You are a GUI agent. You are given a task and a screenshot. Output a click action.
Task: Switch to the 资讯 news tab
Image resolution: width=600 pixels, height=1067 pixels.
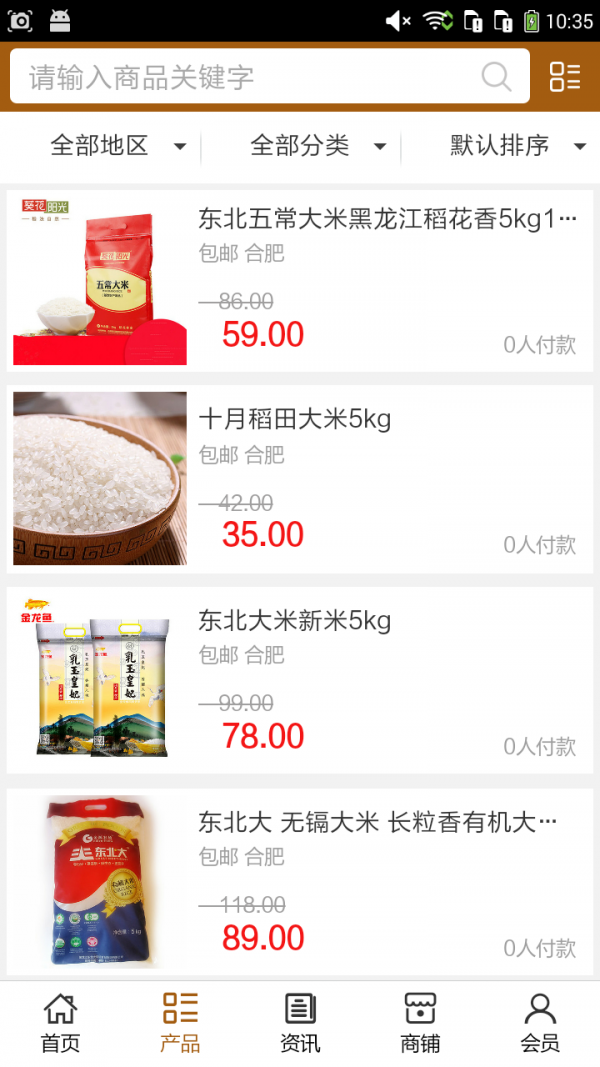[x=300, y=1023]
